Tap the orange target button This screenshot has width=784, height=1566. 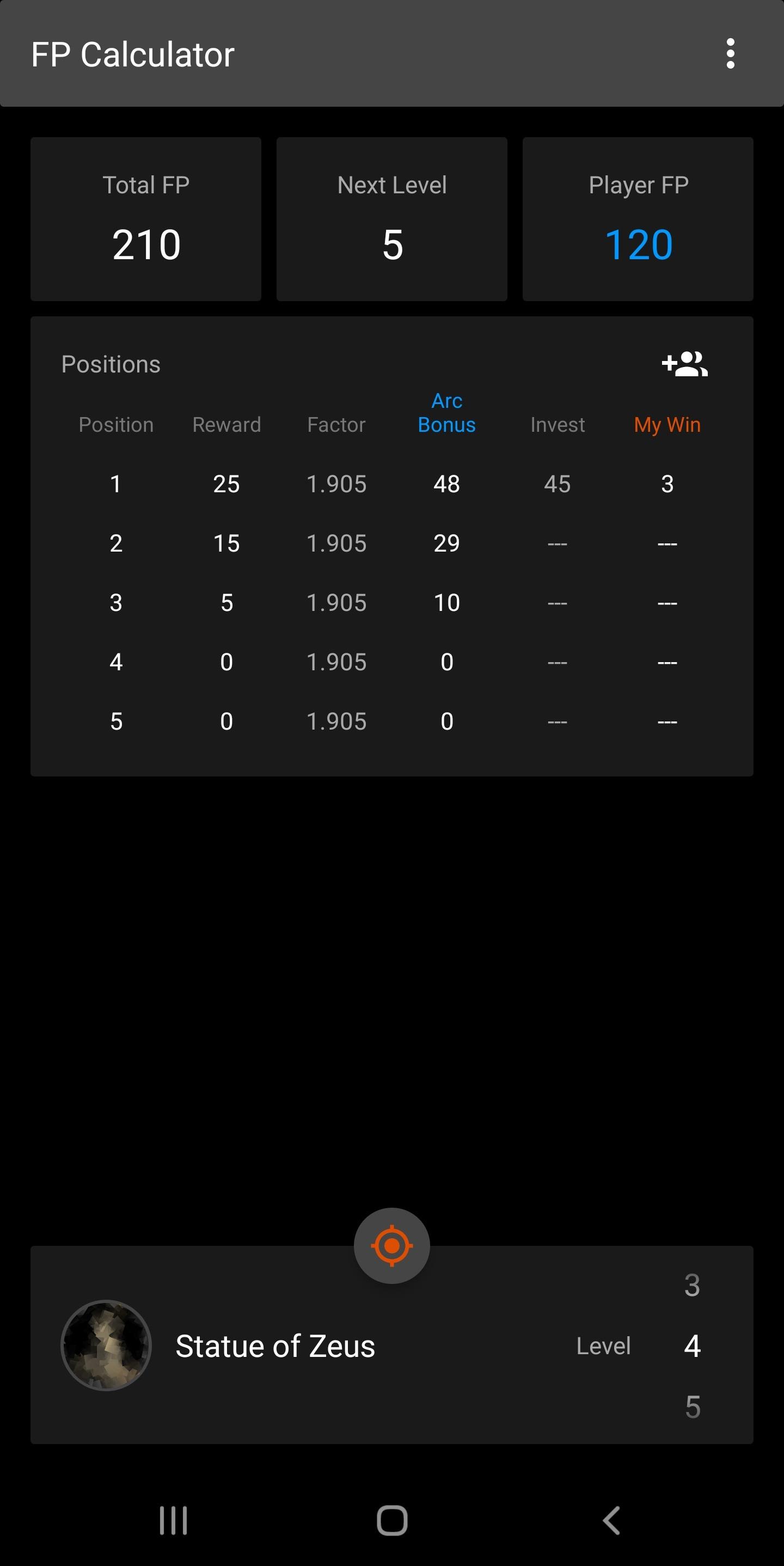coord(392,1246)
